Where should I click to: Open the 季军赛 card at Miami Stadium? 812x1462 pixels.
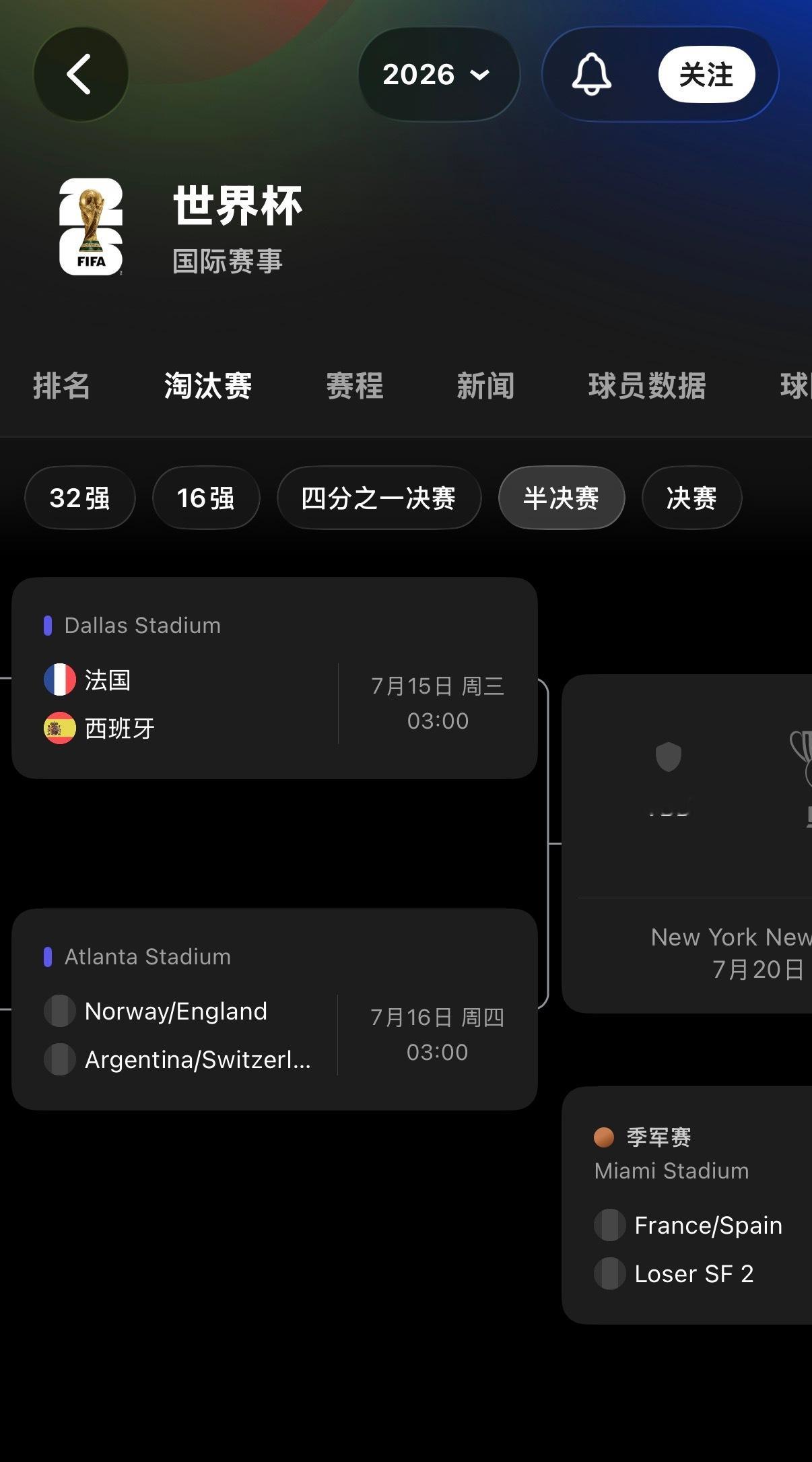pos(687,1205)
